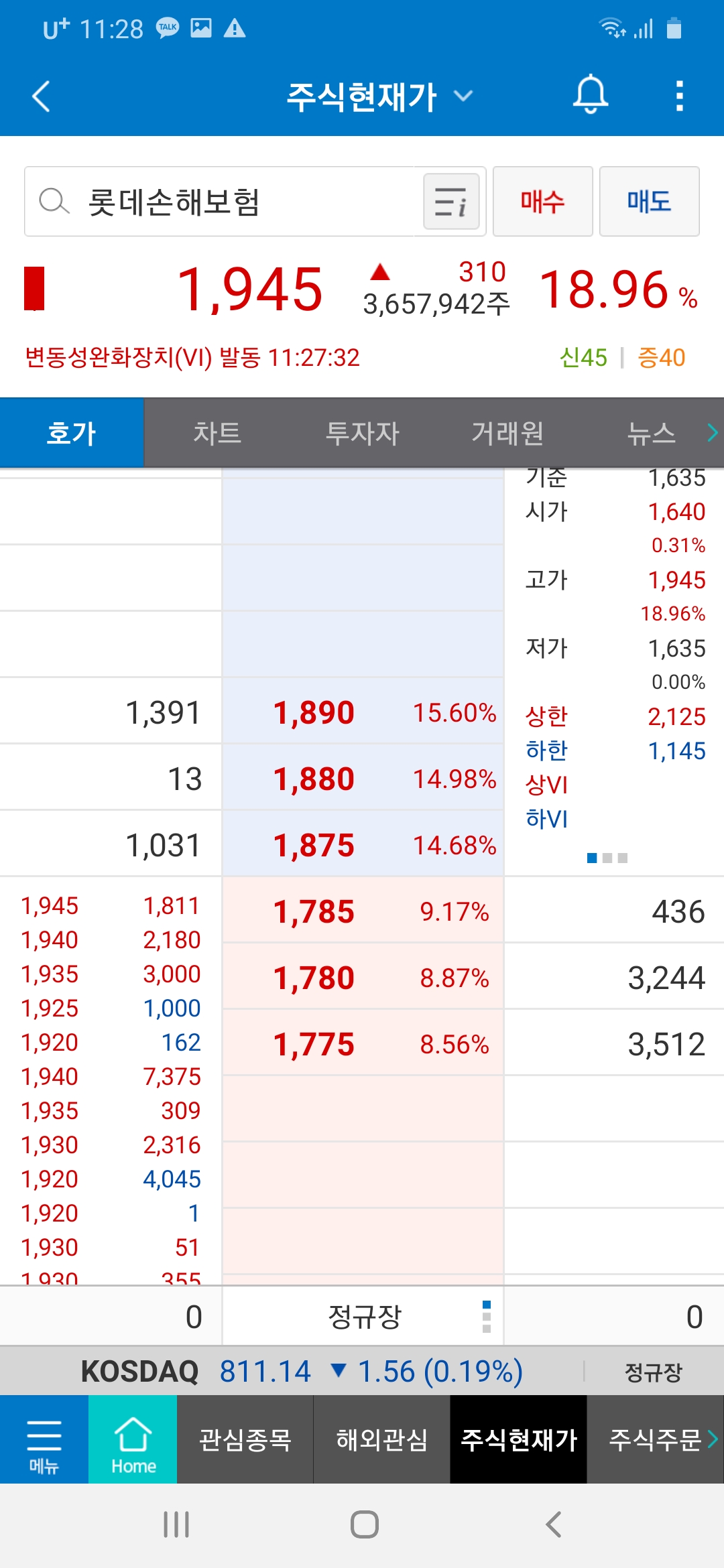
Task: Open the stock info list icon
Action: point(451,202)
